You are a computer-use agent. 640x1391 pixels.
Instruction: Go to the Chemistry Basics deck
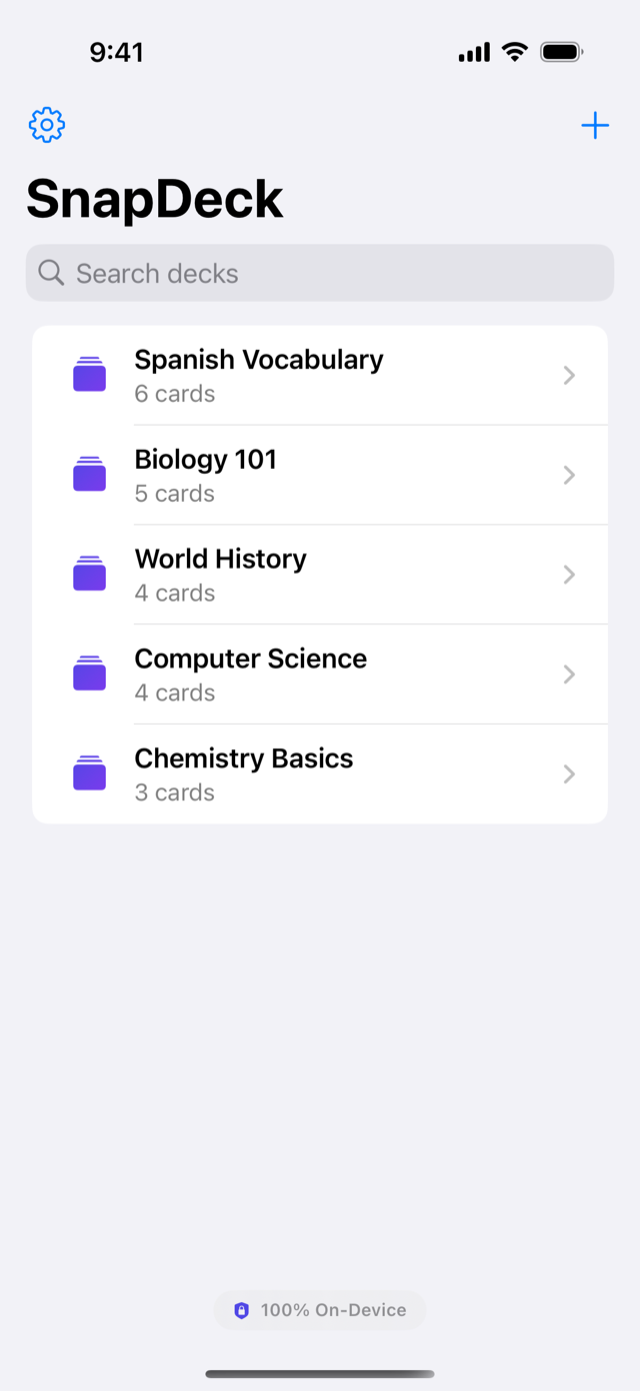point(320,774)
